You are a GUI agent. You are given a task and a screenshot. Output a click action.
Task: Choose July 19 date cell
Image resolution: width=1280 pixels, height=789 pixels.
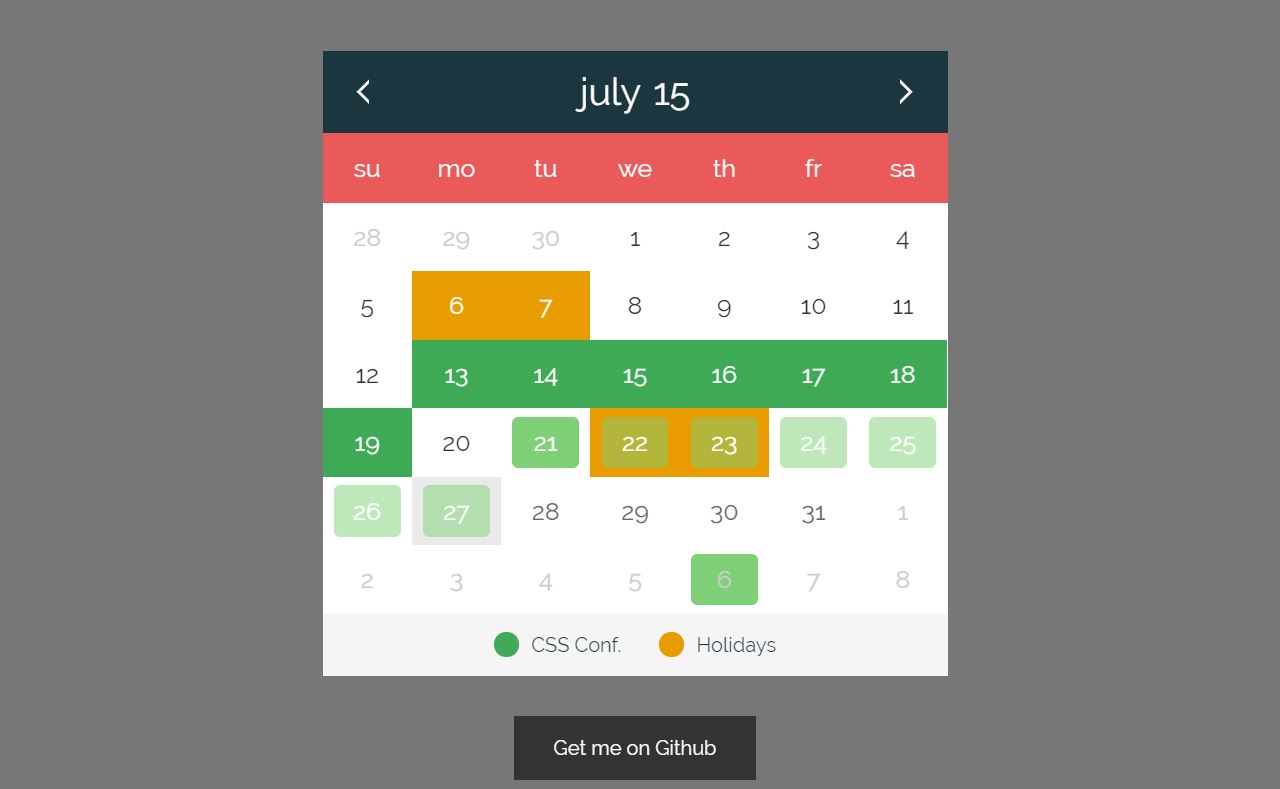coord(367,443)
